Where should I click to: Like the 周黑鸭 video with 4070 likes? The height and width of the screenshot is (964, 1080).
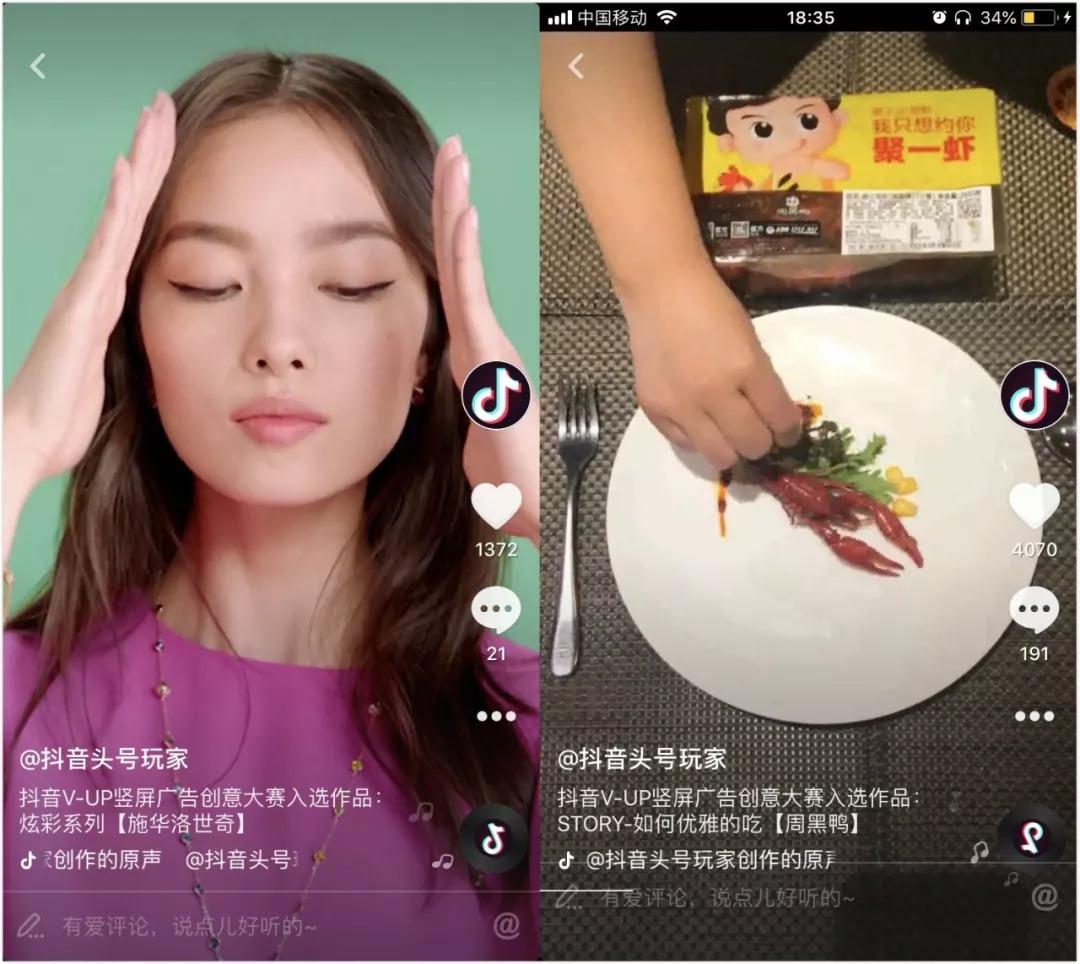(x=1034, y=506)
